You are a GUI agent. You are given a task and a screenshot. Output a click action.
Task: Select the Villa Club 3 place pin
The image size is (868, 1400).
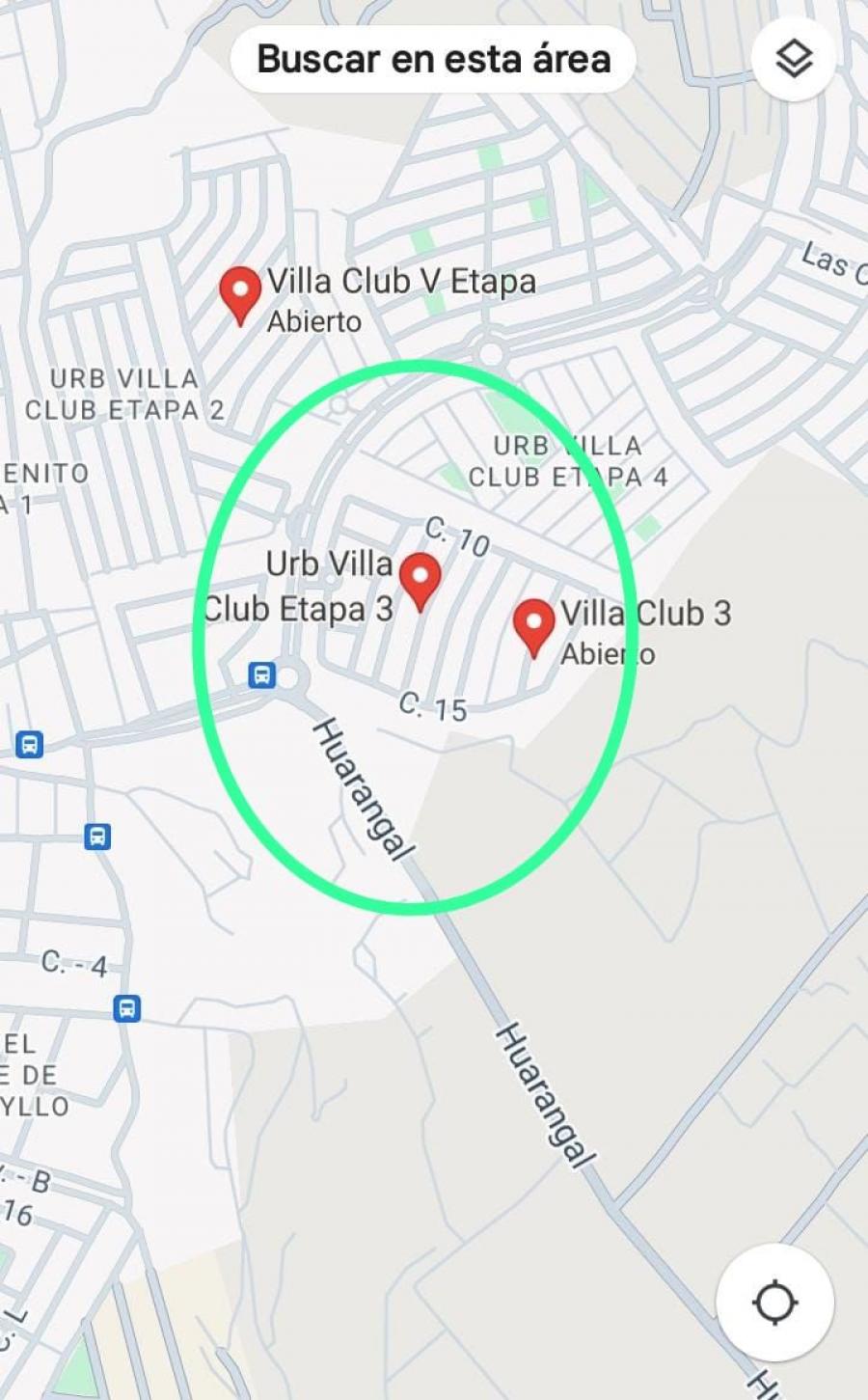pos(534,628)
